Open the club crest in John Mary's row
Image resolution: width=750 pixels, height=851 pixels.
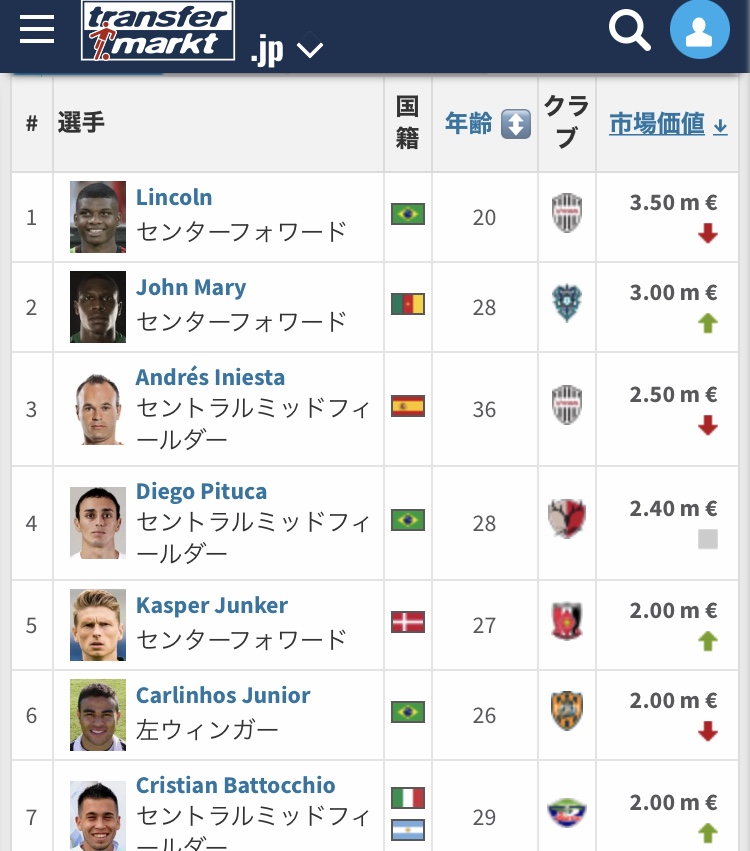[x=567, y=303]
